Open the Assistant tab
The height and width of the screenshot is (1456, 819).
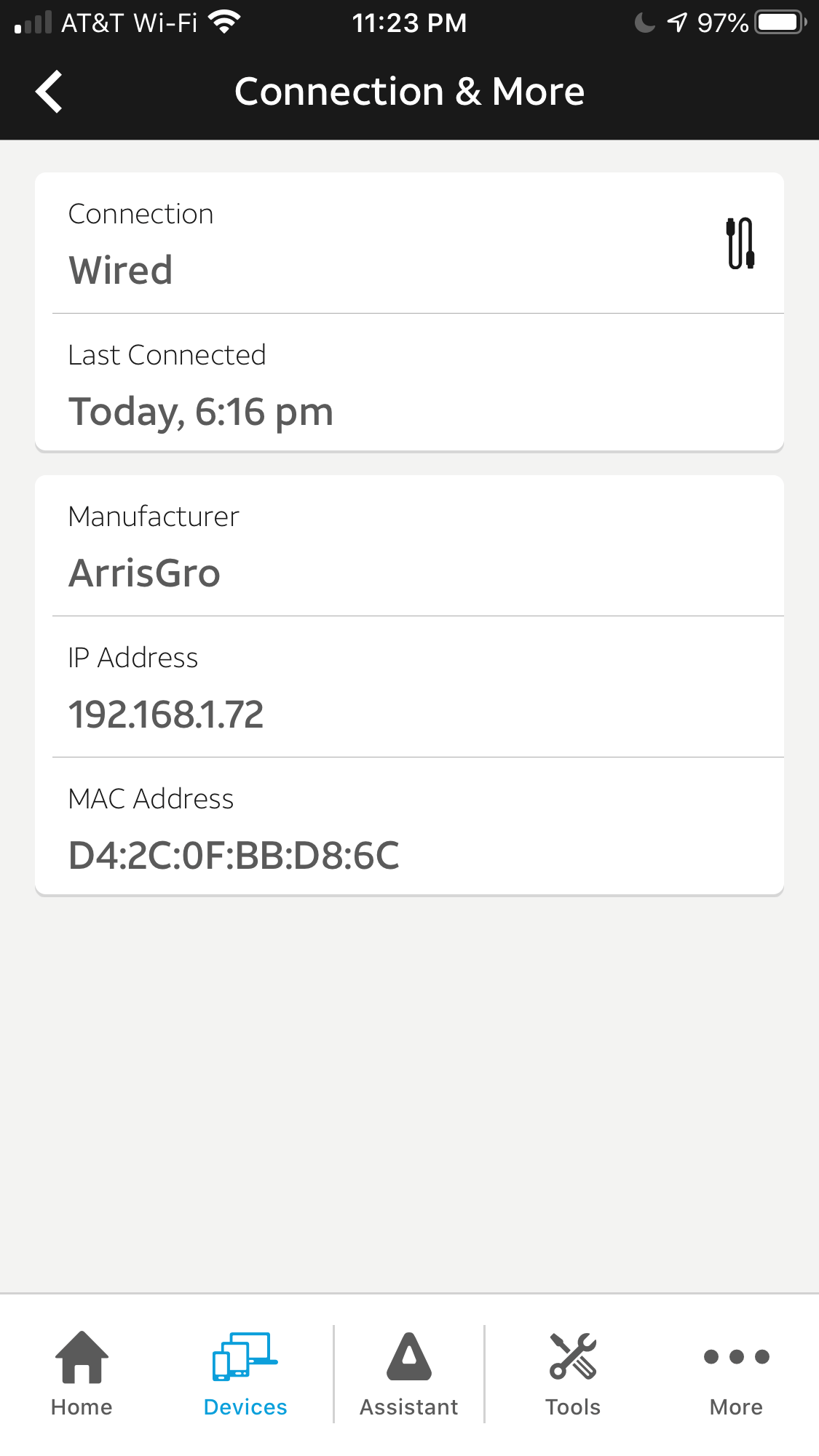[409, 1373]
